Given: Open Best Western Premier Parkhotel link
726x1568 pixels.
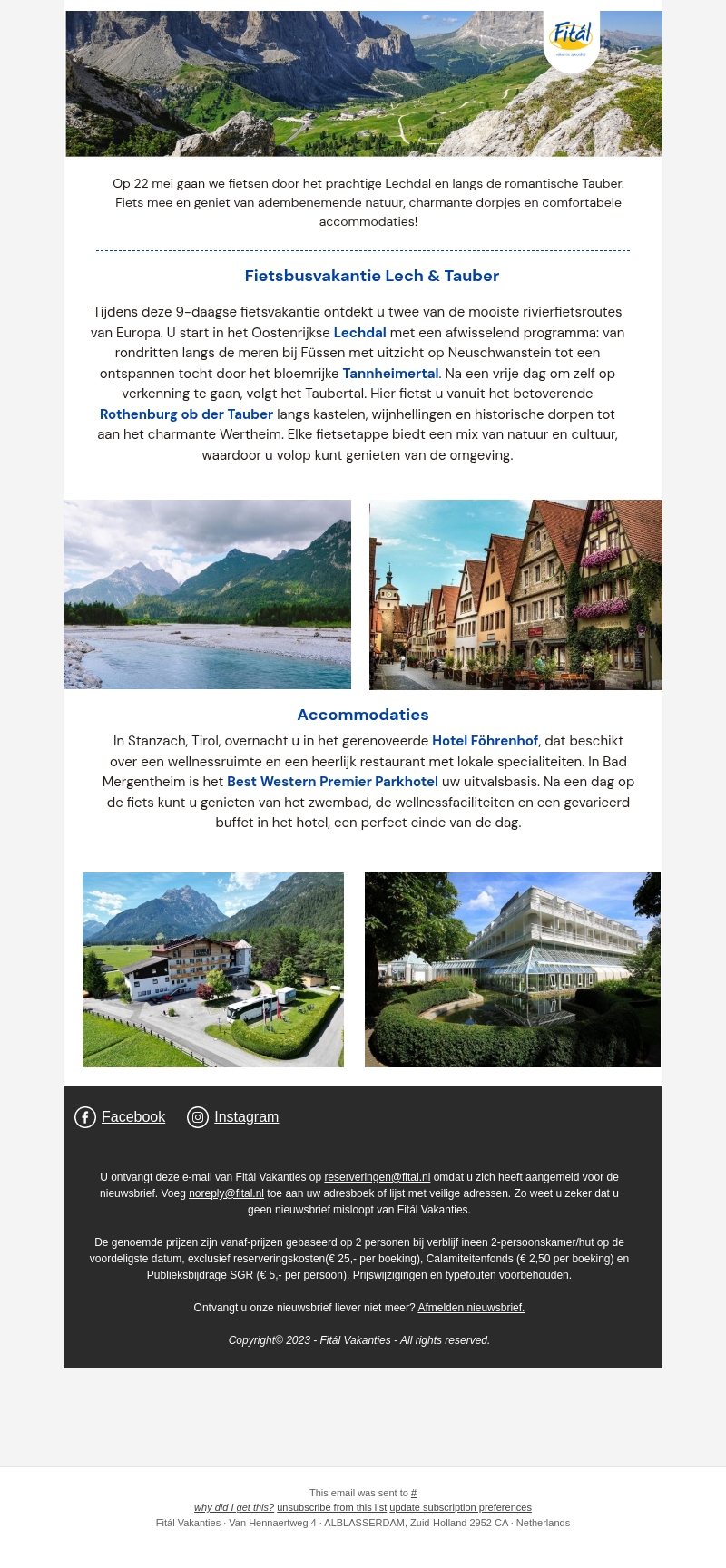Looking at the screenshot, I should 332,782.
